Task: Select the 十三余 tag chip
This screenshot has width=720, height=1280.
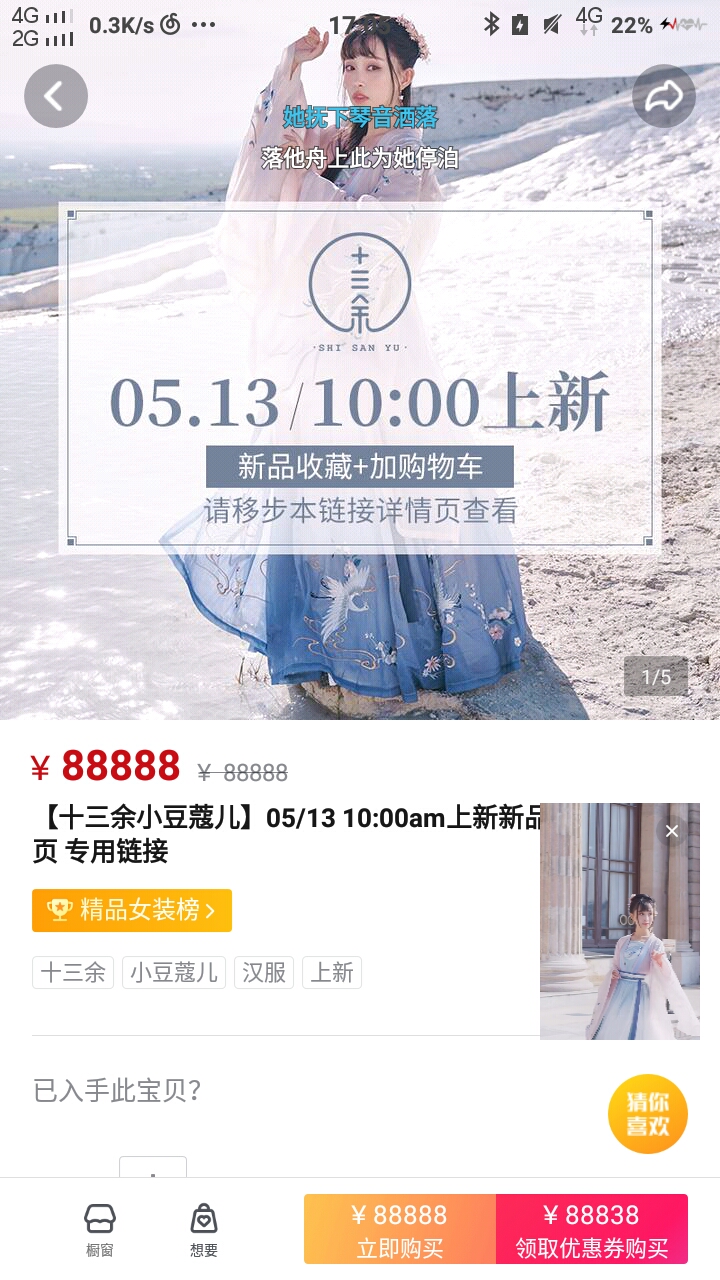Action: coord(73,972)
